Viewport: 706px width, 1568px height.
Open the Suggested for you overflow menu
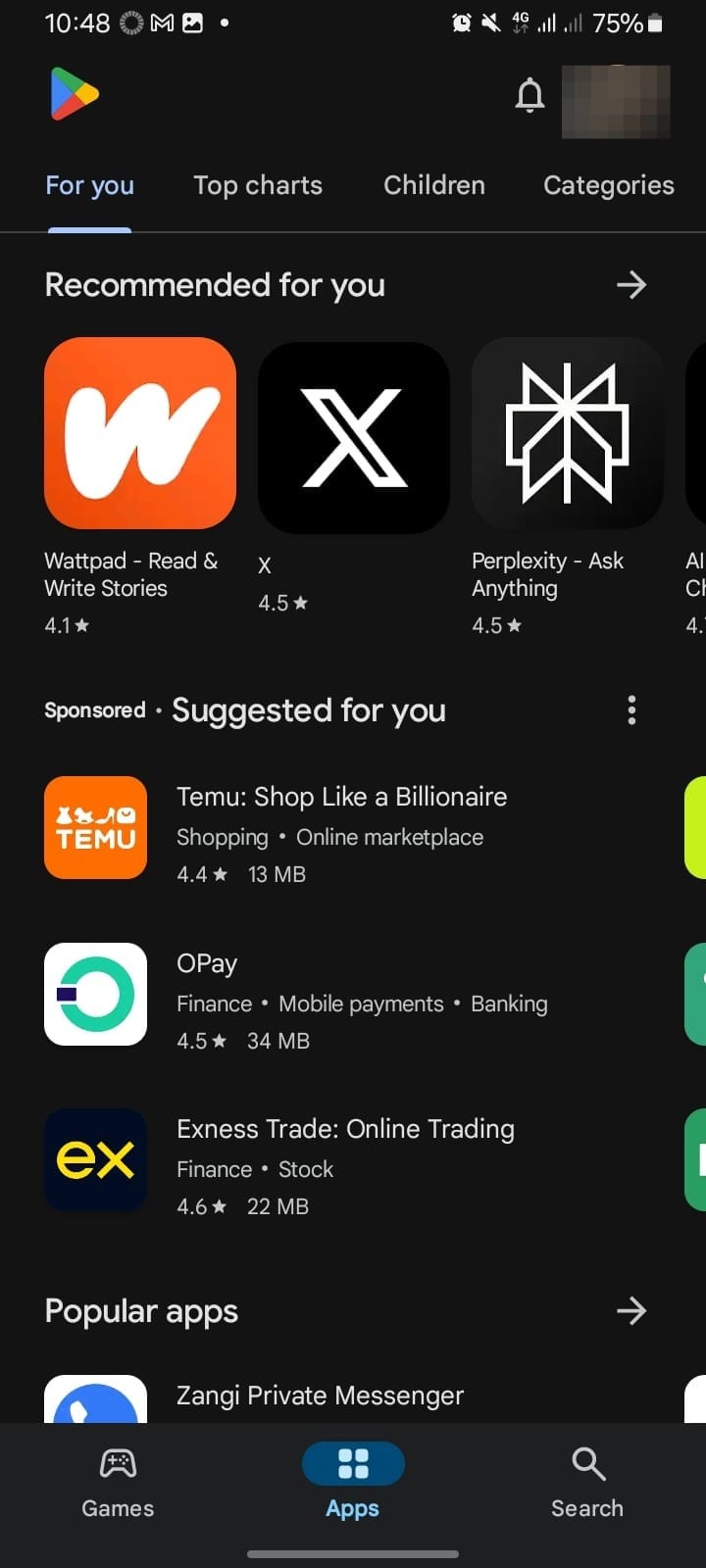[x=631, y=710]
